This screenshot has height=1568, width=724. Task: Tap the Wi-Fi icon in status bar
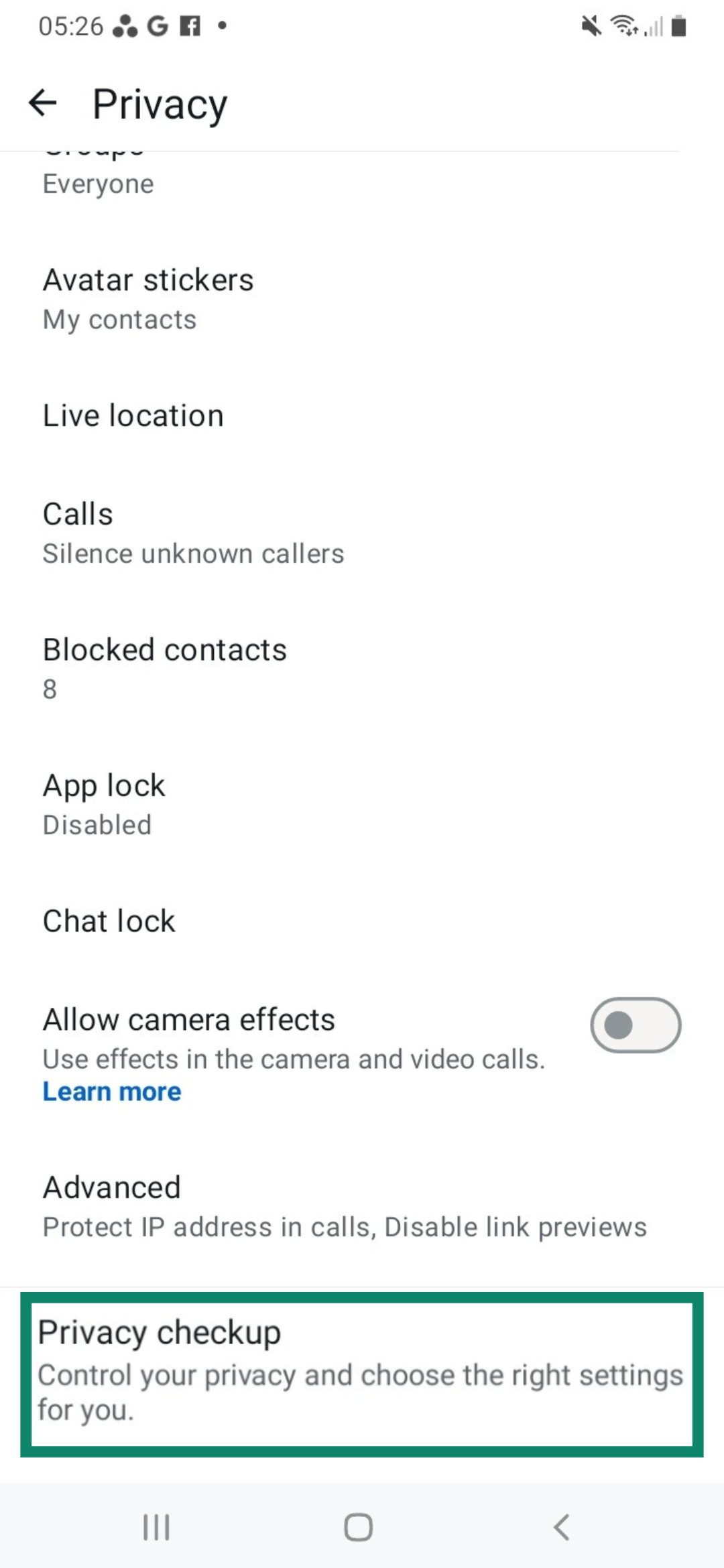tap(624, 27)
